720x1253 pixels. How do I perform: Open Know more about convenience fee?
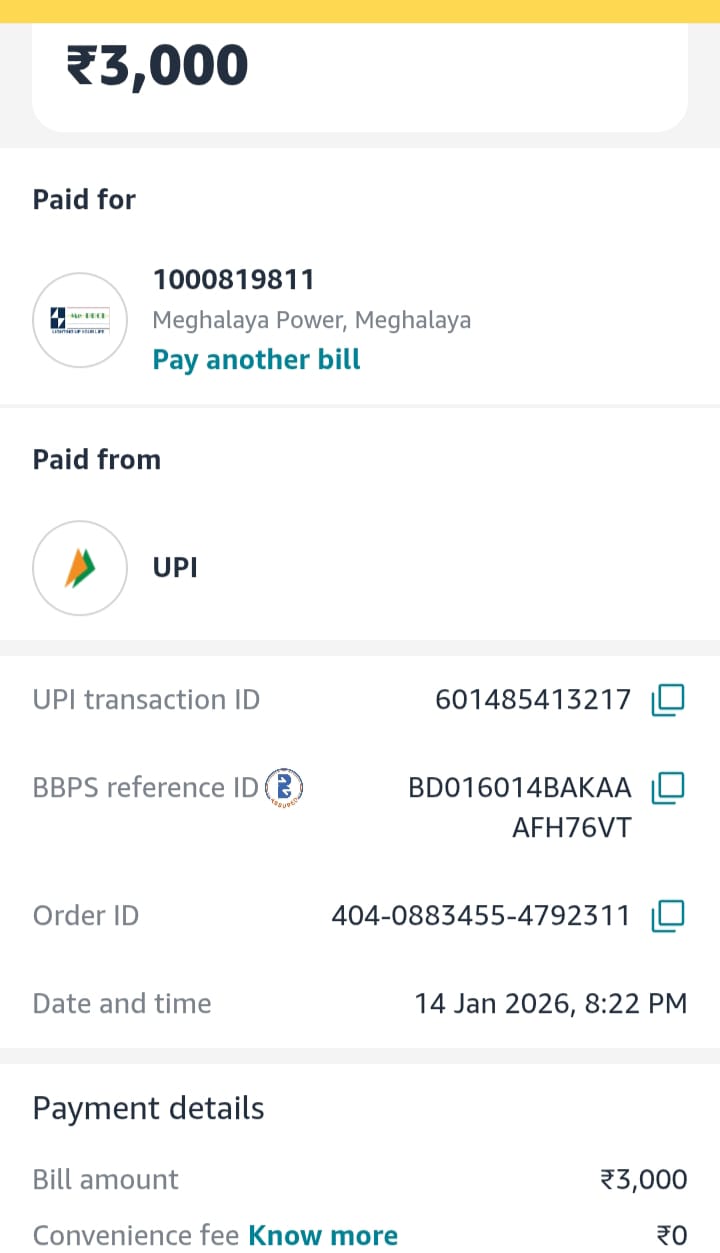(323, 1235)
